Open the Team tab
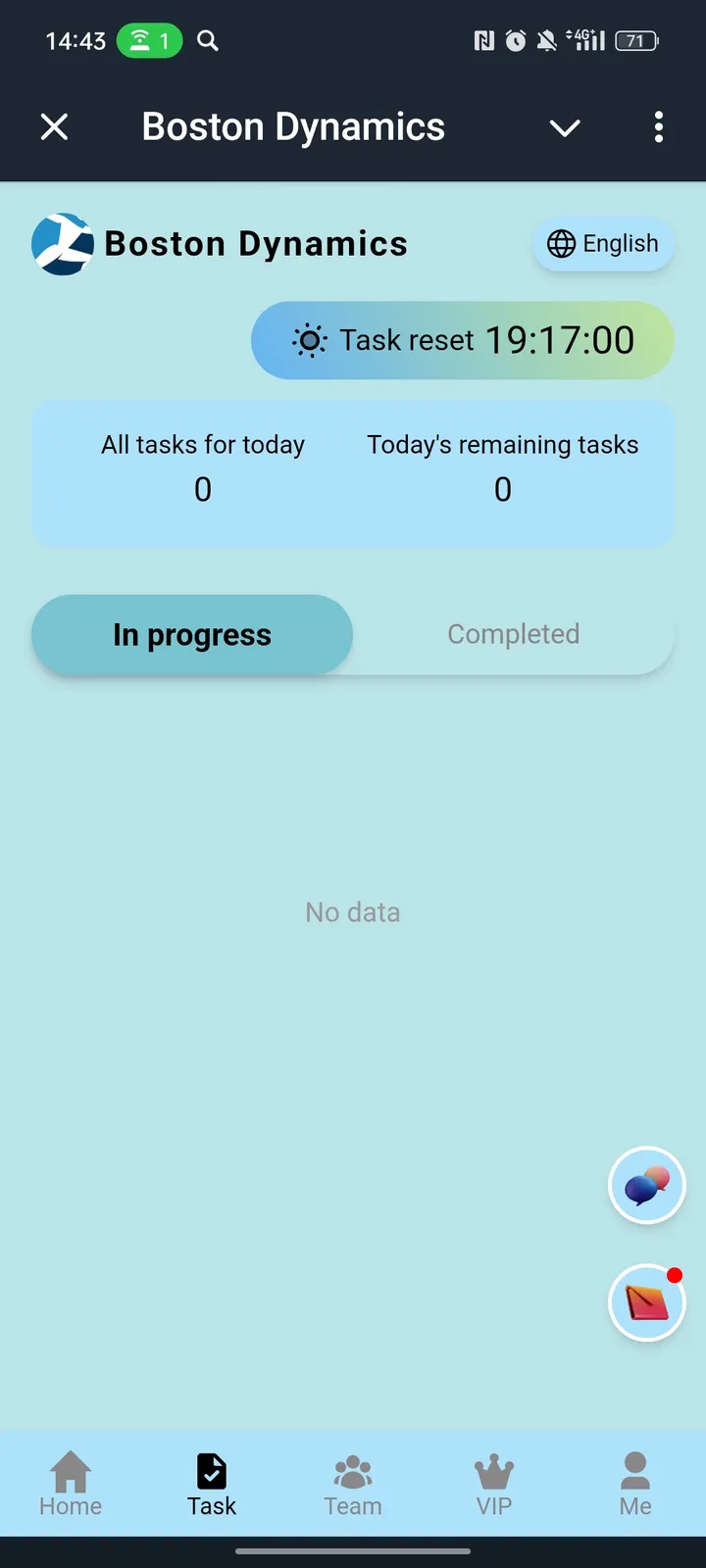706x1568 pixels. [x=353, y=1485]
